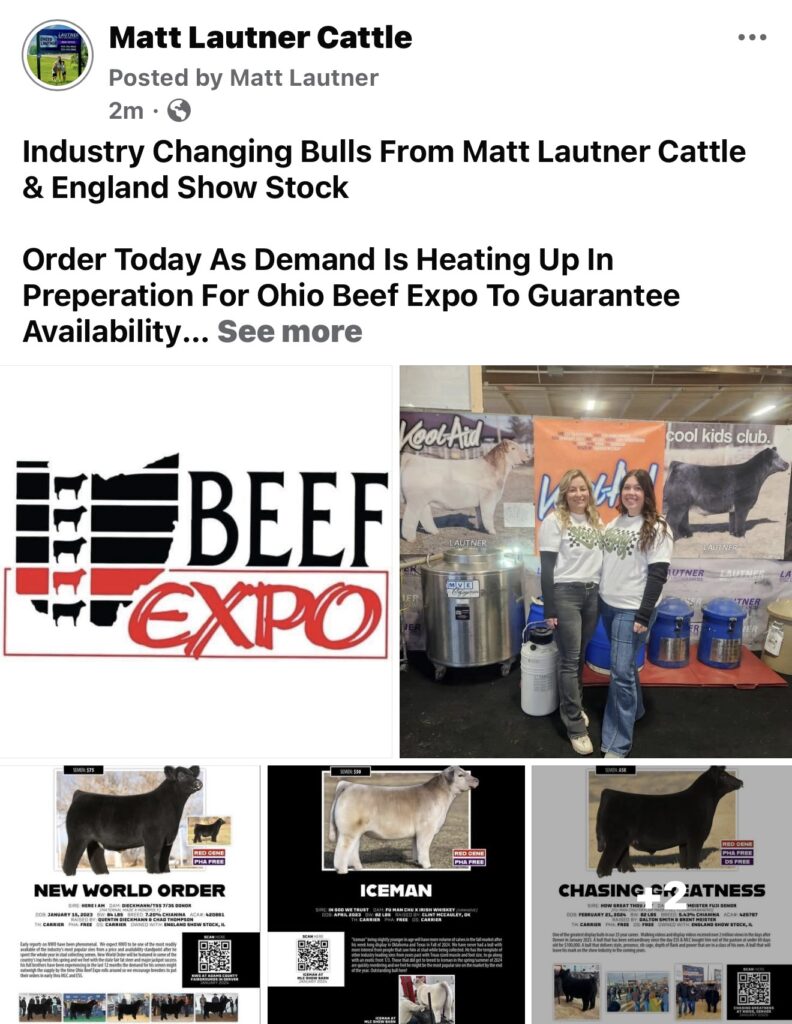
Task: View the +2 more photos tile
Action: (661, 893)
